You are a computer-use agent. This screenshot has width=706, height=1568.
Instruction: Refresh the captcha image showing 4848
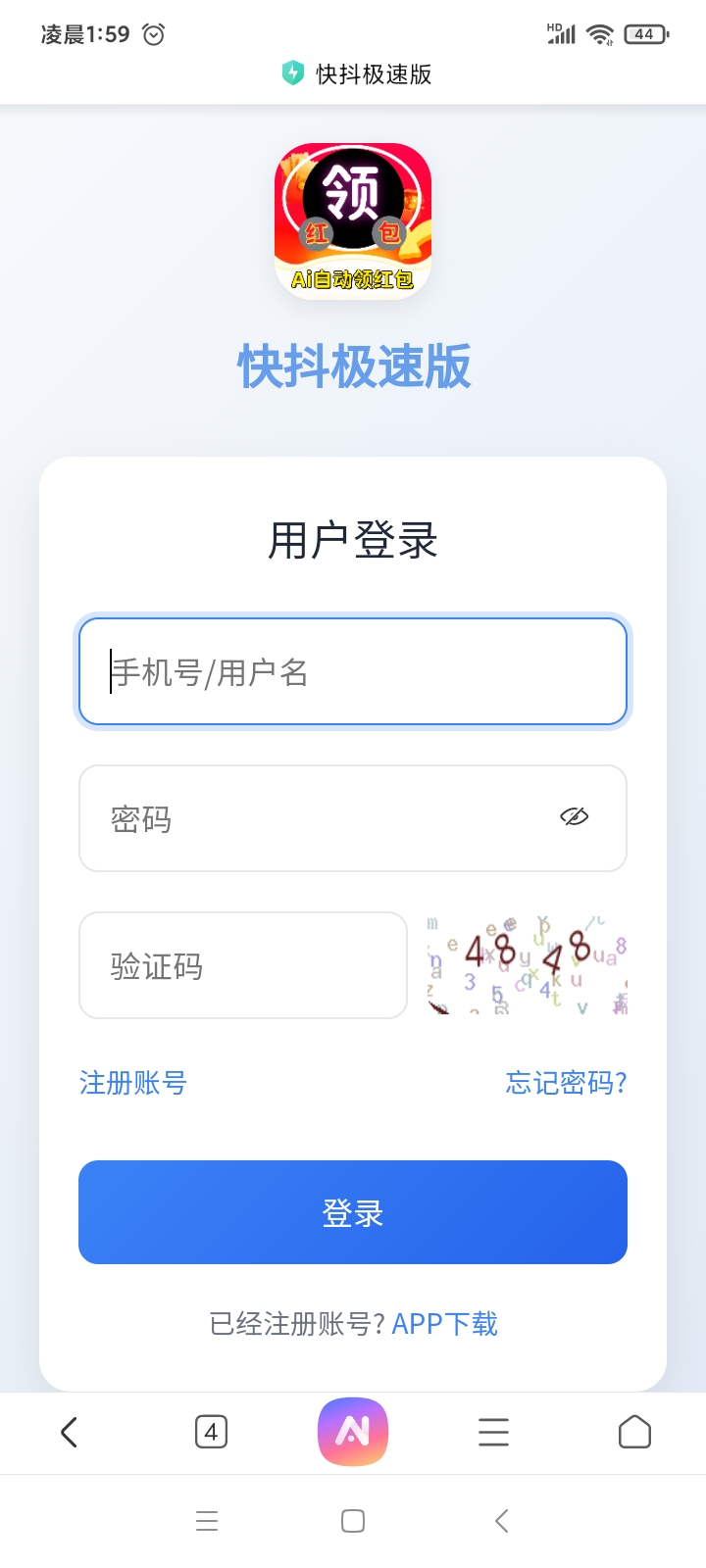point(526,964)
